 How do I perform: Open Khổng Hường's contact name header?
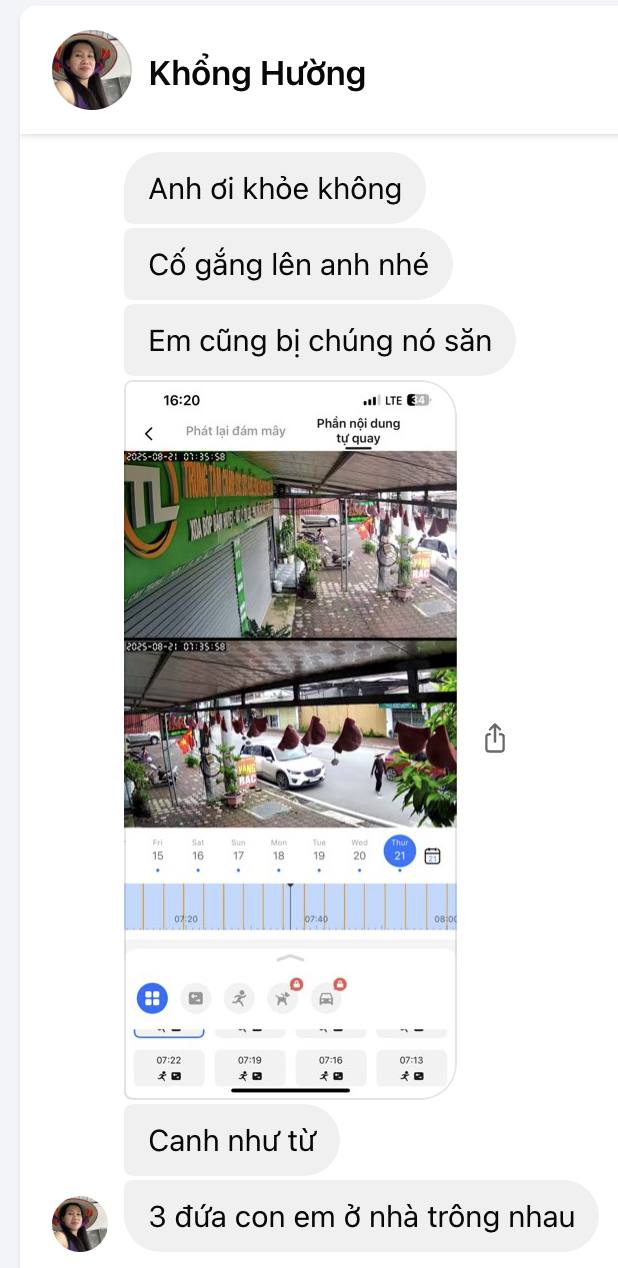pyautogui.click(x=257, y=74)
